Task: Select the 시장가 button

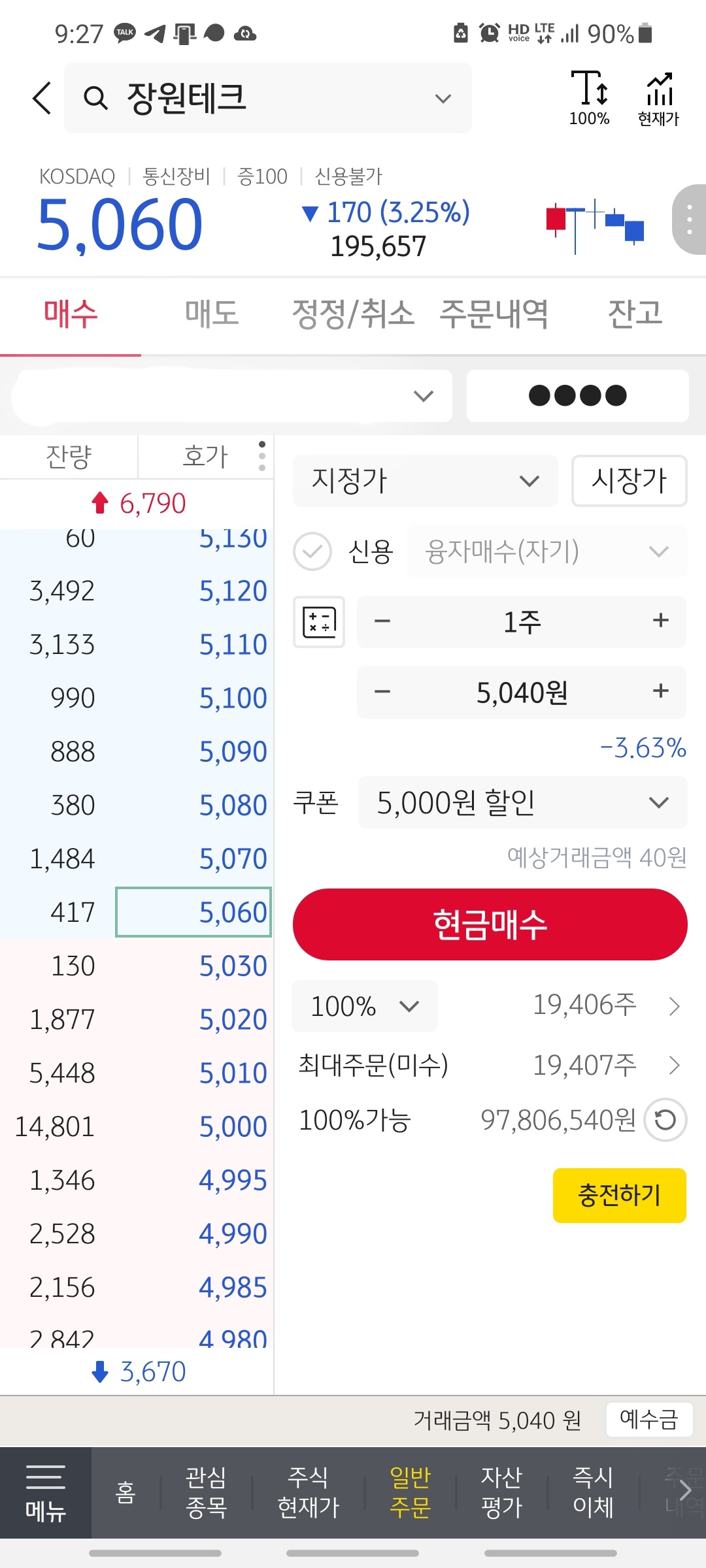Action: pyautogui.click(x=629, y=482)
